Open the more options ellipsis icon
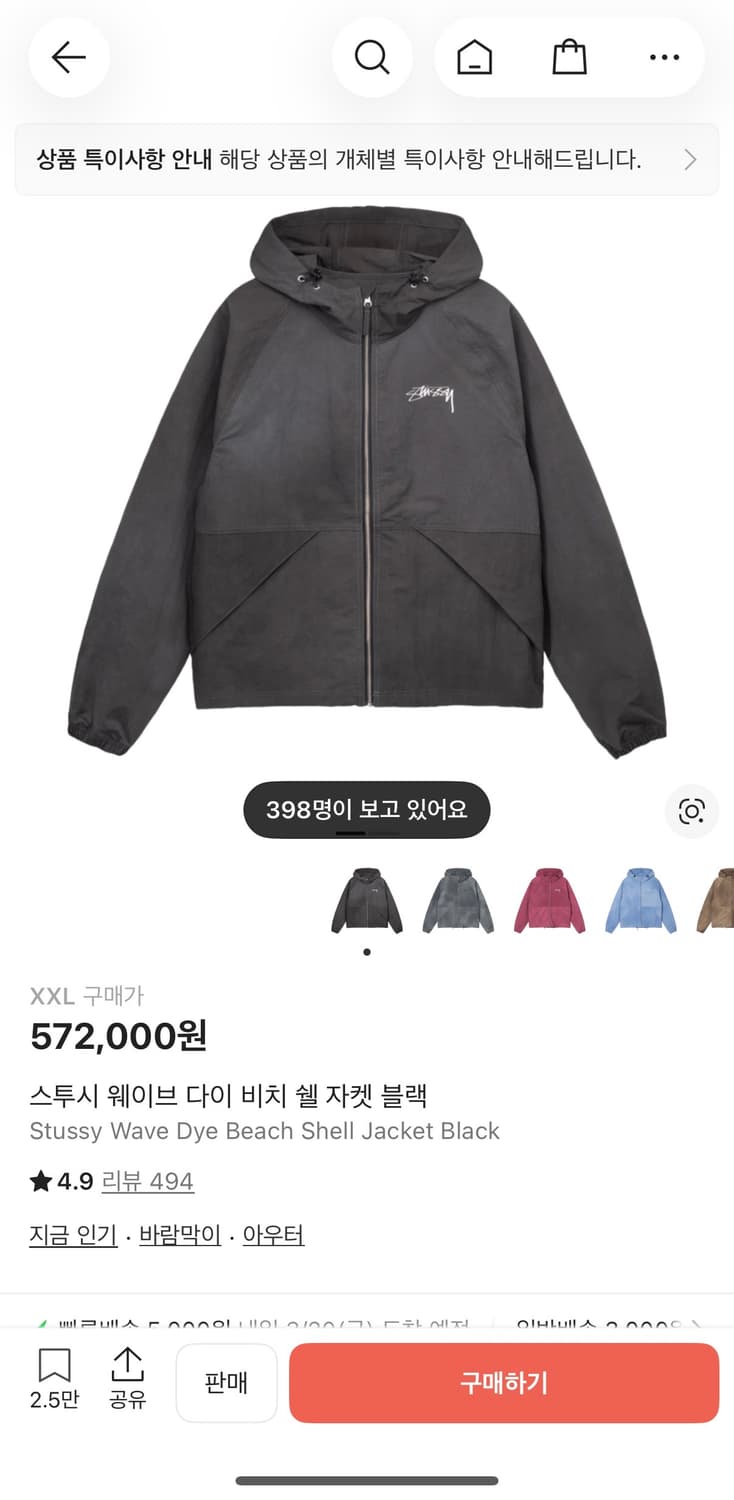 664,57
